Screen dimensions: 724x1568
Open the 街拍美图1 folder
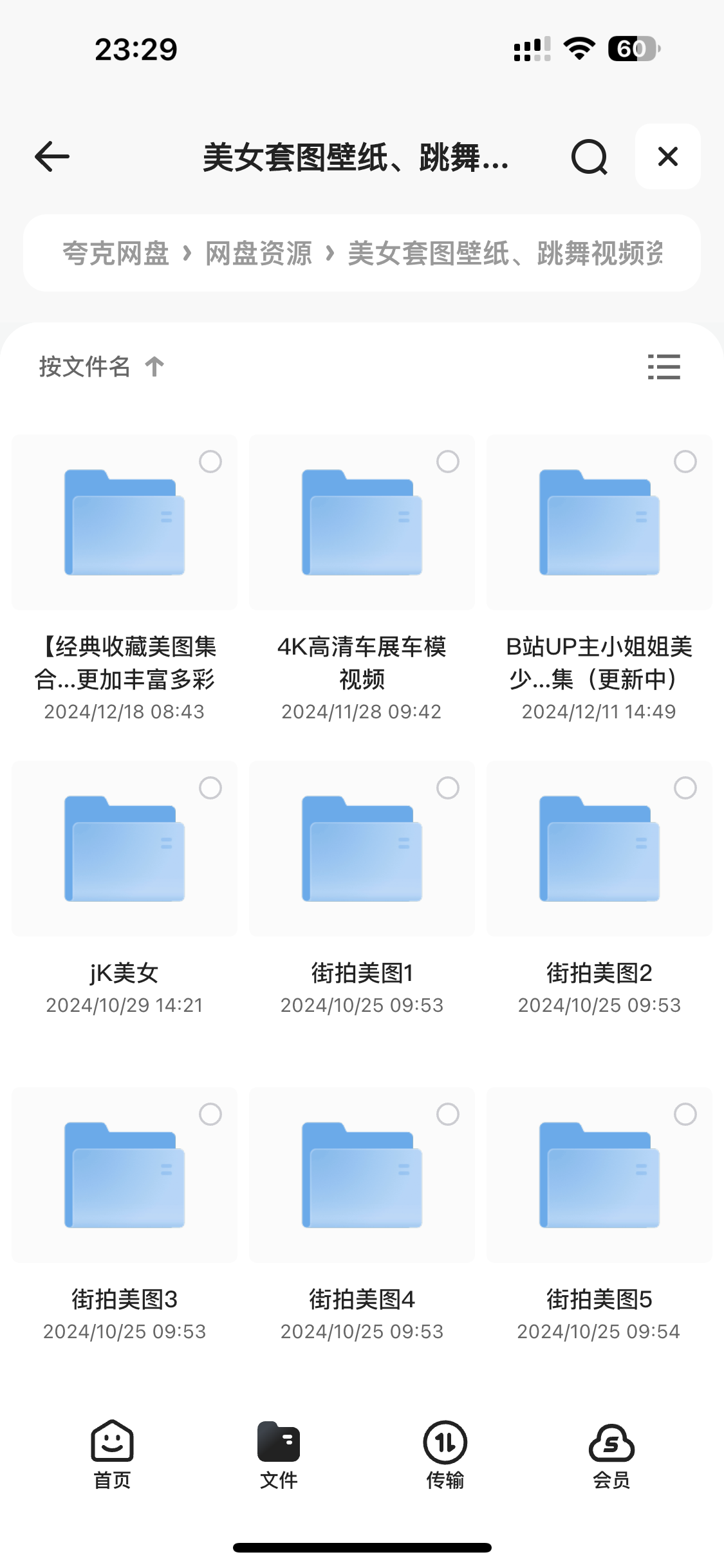pos(362,849)
